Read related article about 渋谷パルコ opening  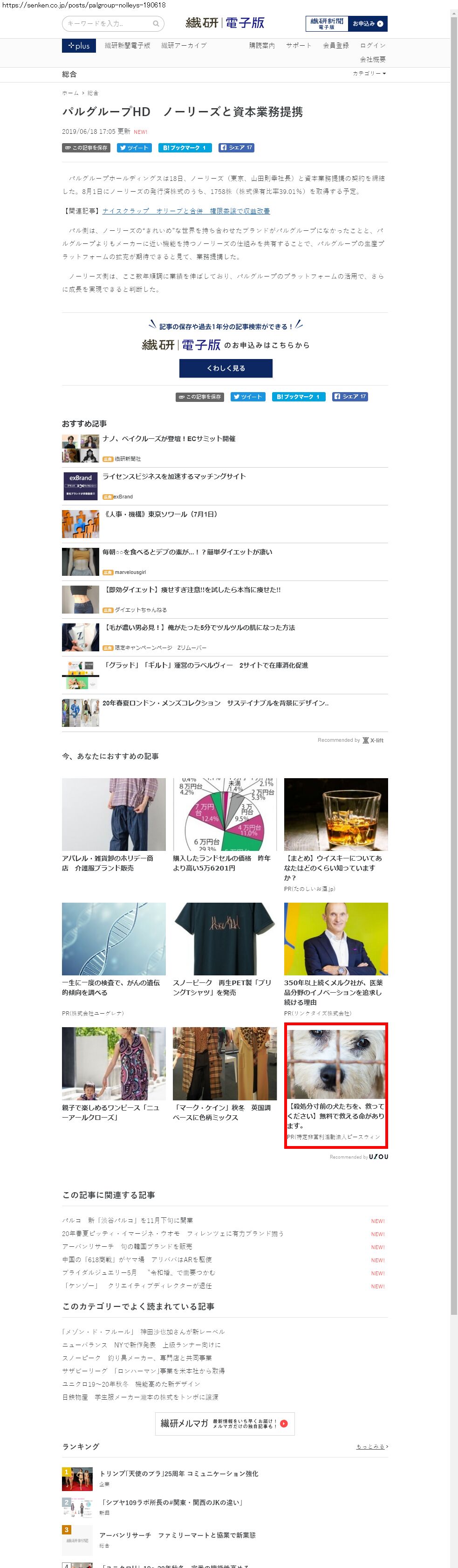tap(128, 1221)
